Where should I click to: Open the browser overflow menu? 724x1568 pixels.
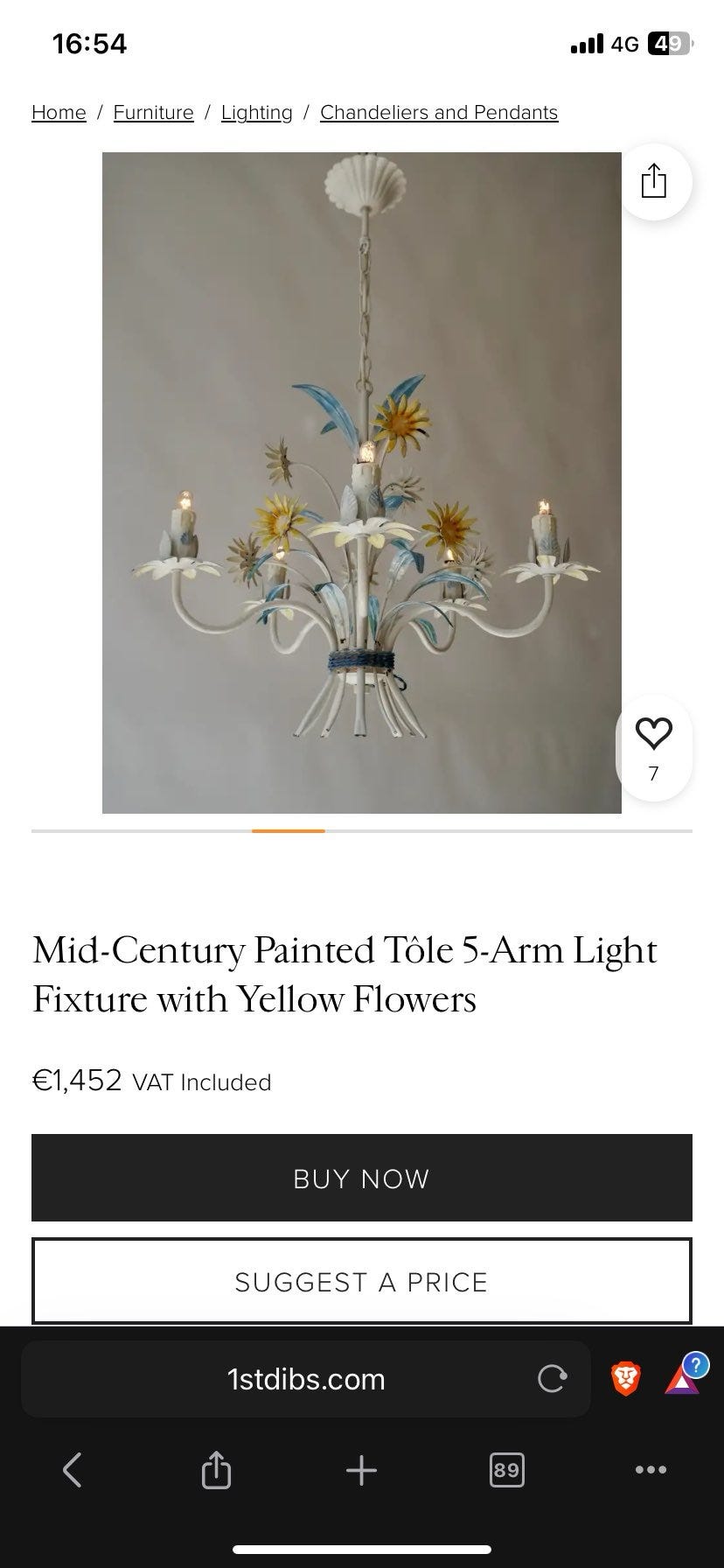click(x=651, y=1470)
